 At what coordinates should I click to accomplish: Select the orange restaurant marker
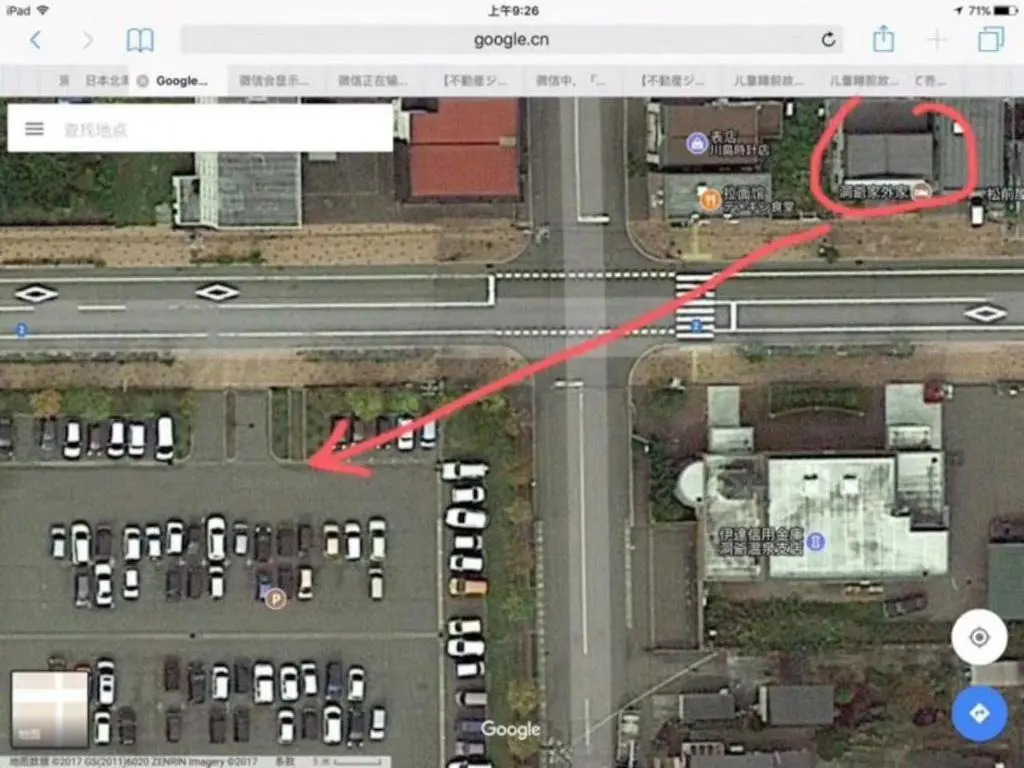(x=711, y=199)
